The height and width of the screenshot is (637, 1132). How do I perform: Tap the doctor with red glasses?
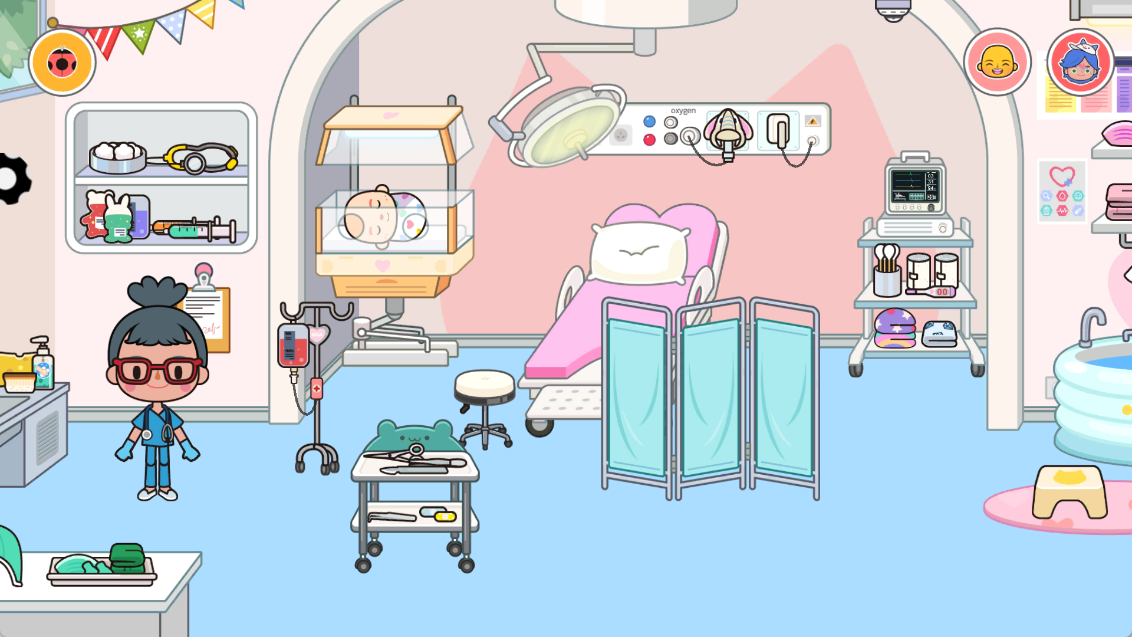(x=157, y=390)
